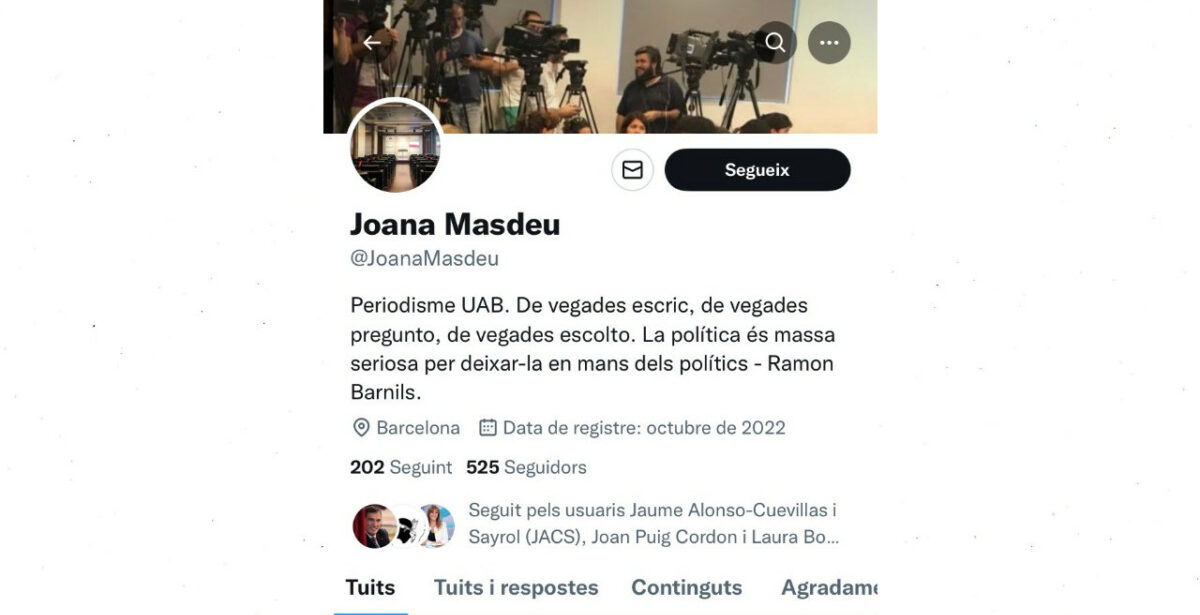Send a direct message via envelope icon

632,170
